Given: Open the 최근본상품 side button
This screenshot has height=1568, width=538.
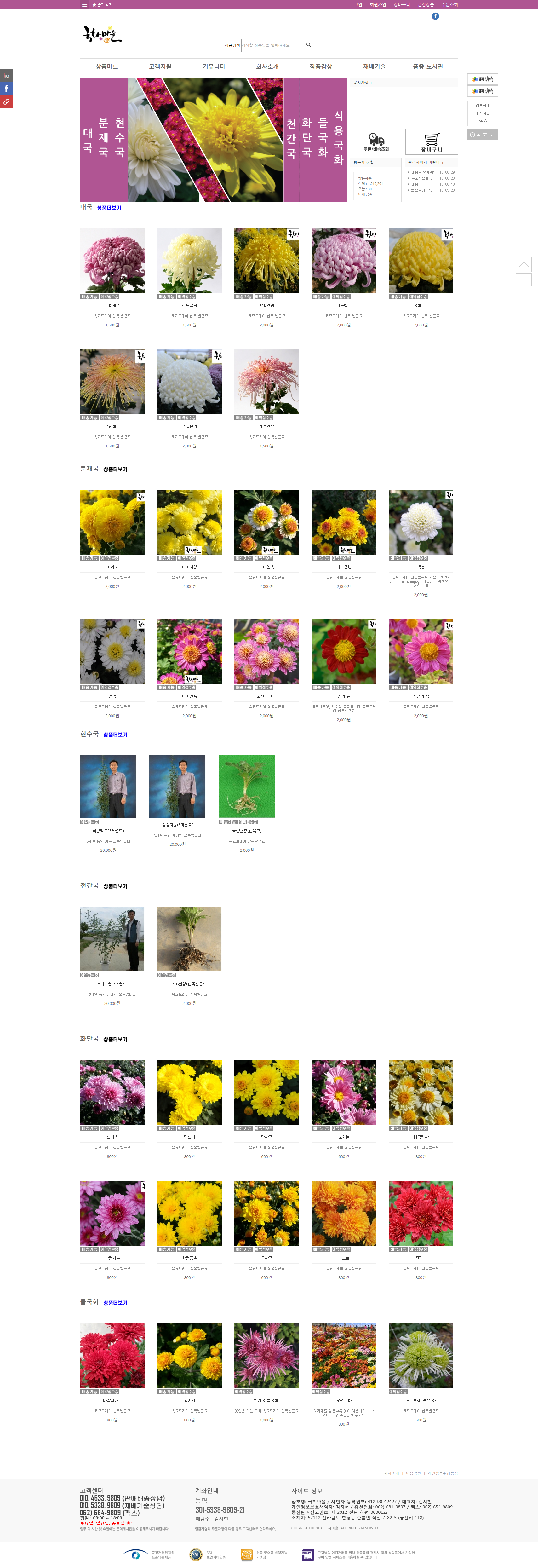Looking at the screenshot, I should [x=483, y=135].
